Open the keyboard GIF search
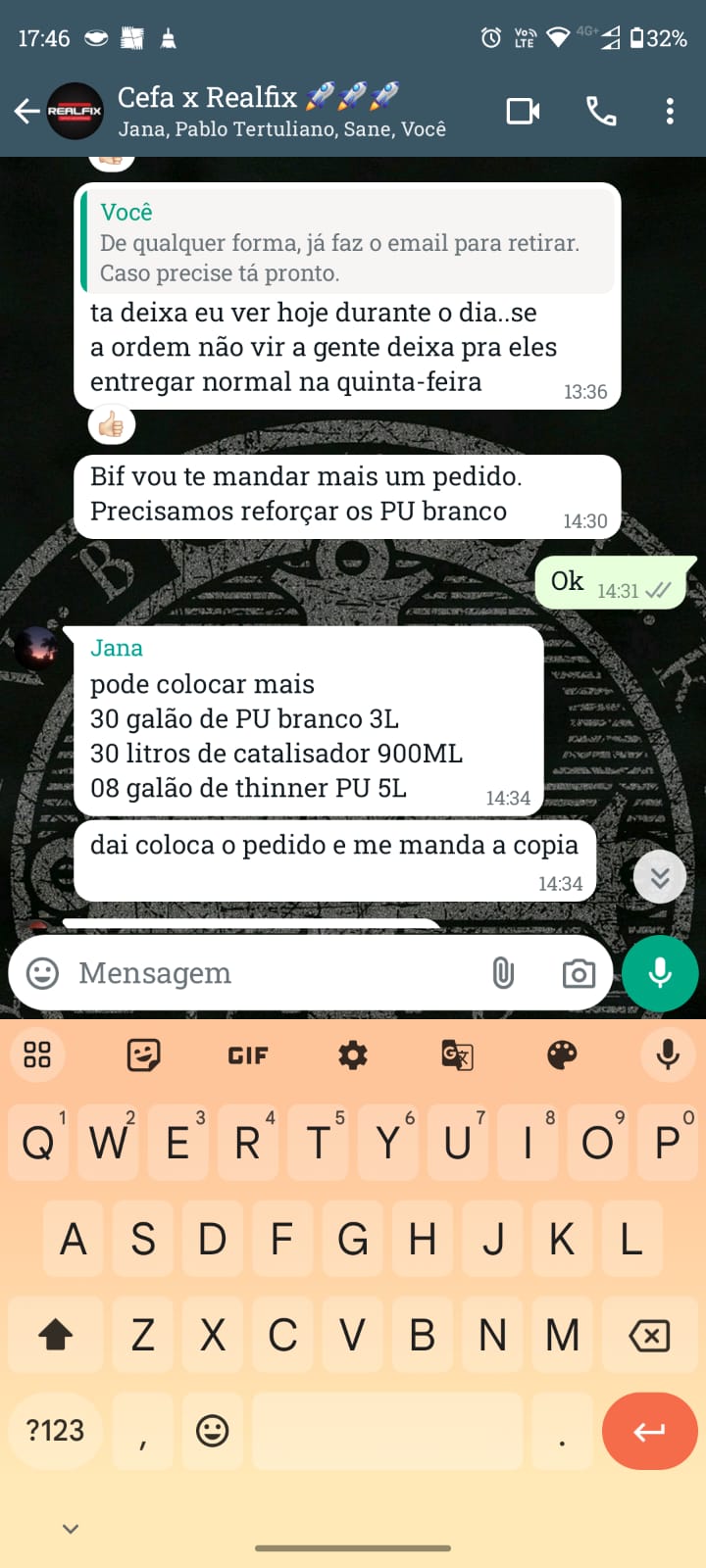This screenshot has width=706, height=1568. coord(248,1055)
